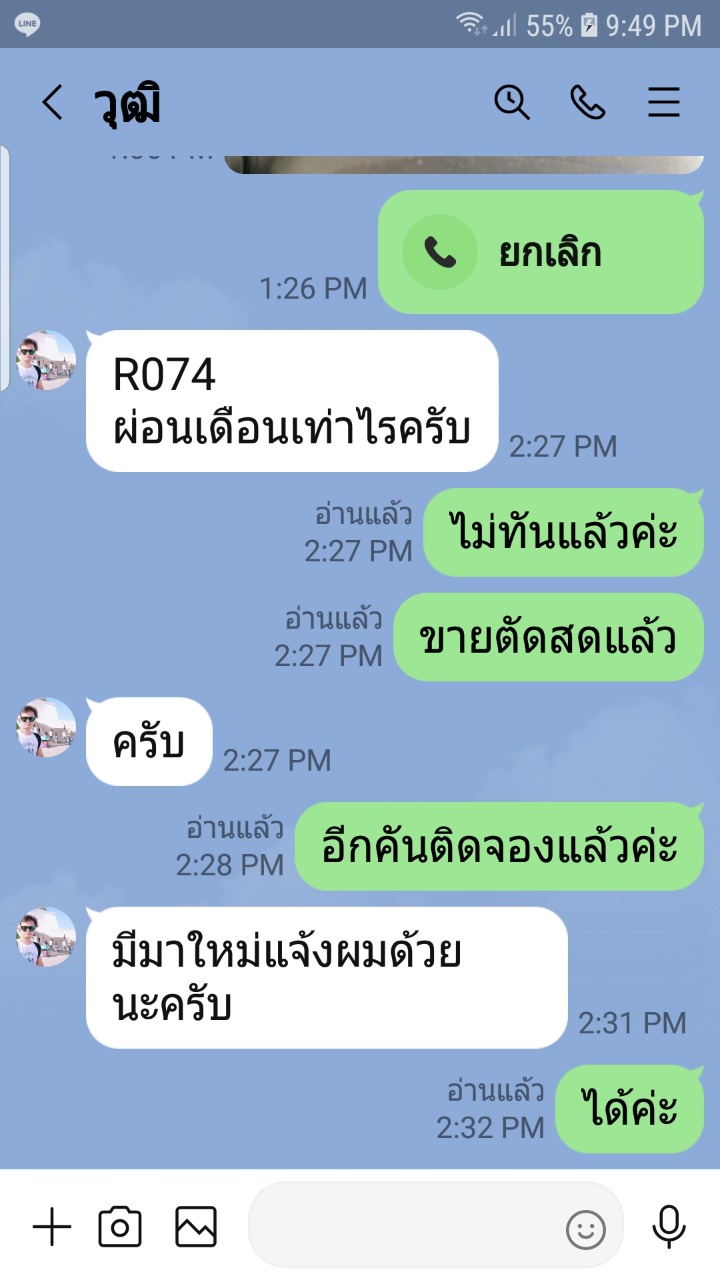Go back from the chat with วุฒิ

coord(52,103)
